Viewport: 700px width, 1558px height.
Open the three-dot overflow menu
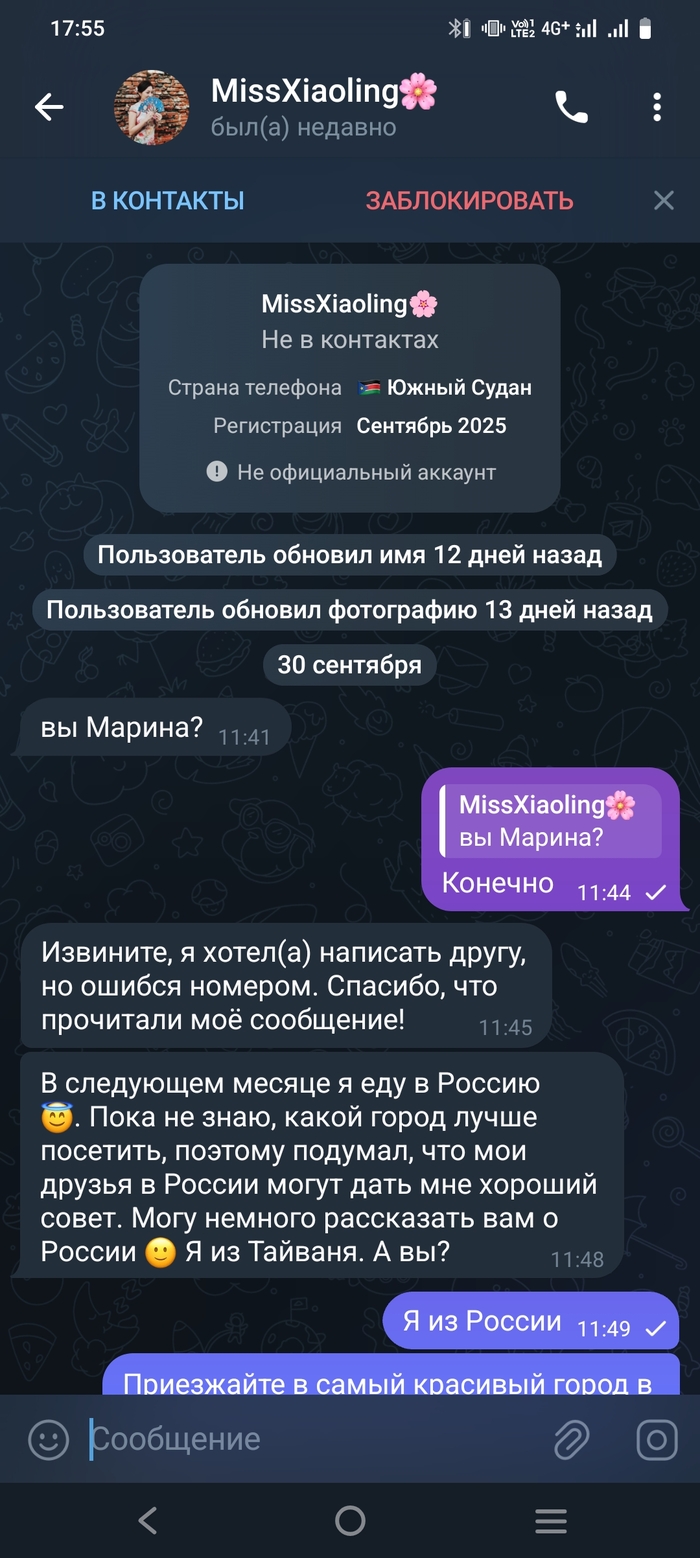click(x=657, y=107)
